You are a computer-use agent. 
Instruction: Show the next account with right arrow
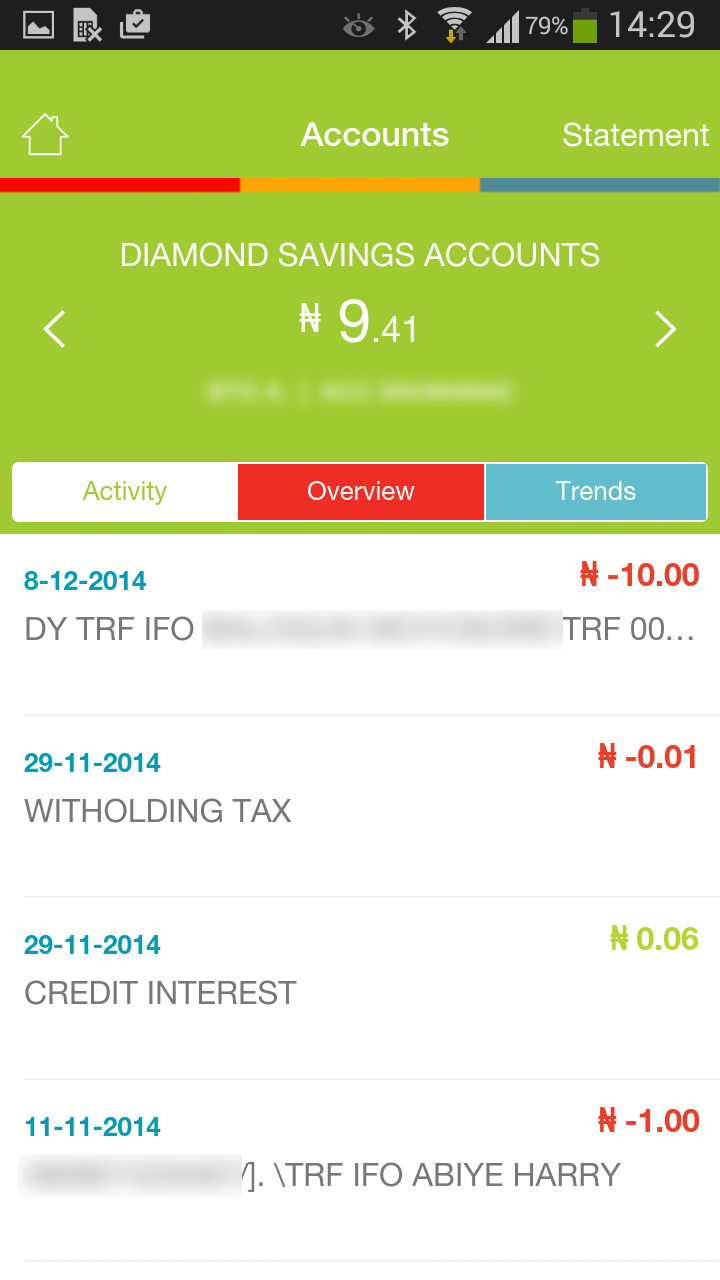click(665, 329)
